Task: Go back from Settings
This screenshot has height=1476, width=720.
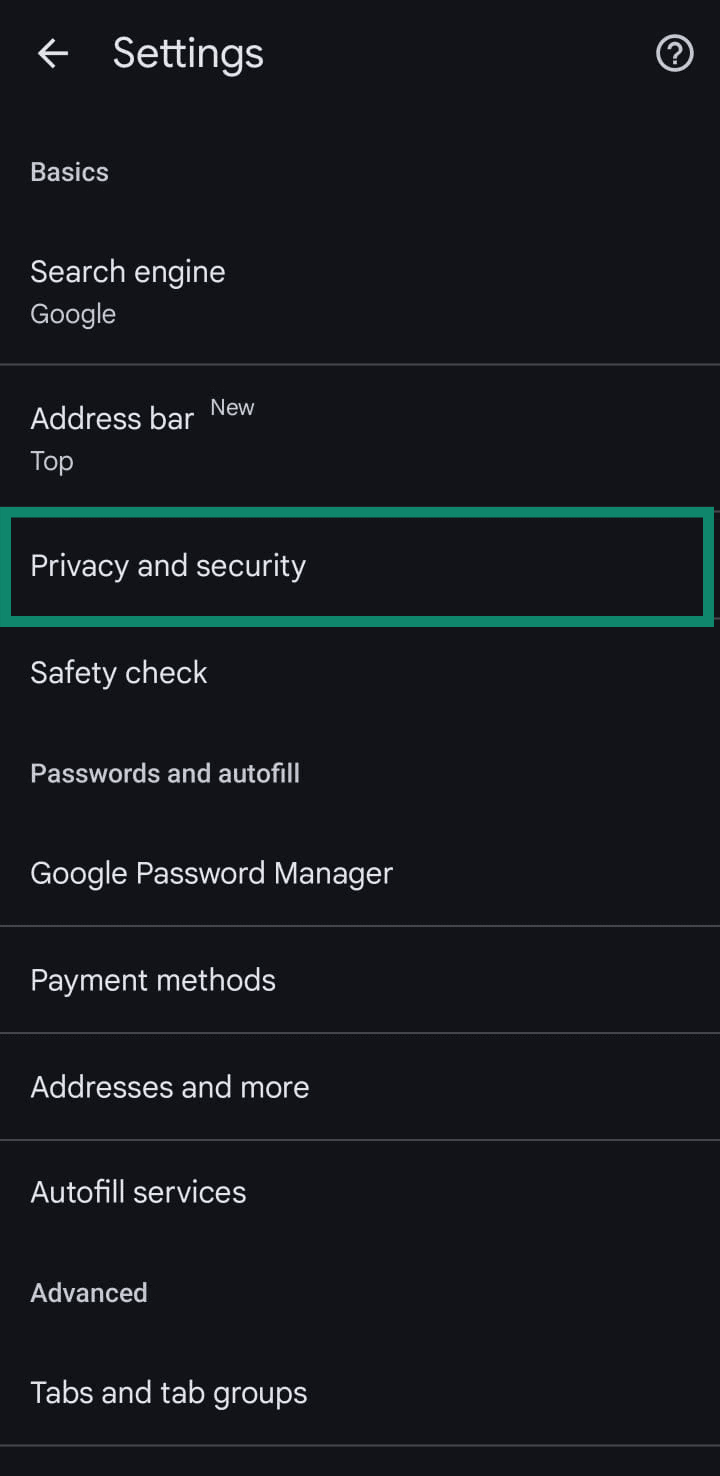Action: [x=52, y=54]
